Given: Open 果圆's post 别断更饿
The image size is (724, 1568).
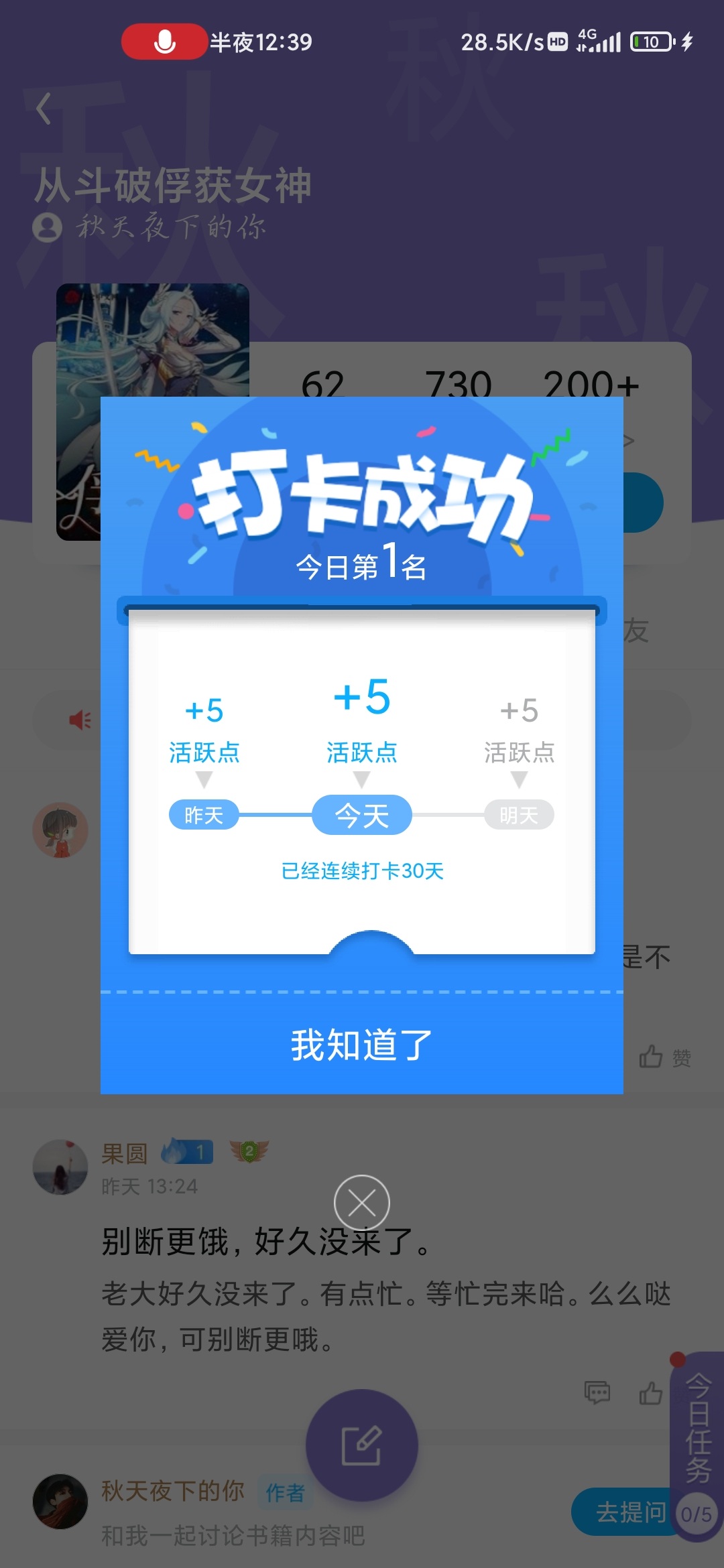Looking at the screenshot, I should pyautogui.click(x=266, y=1242).
